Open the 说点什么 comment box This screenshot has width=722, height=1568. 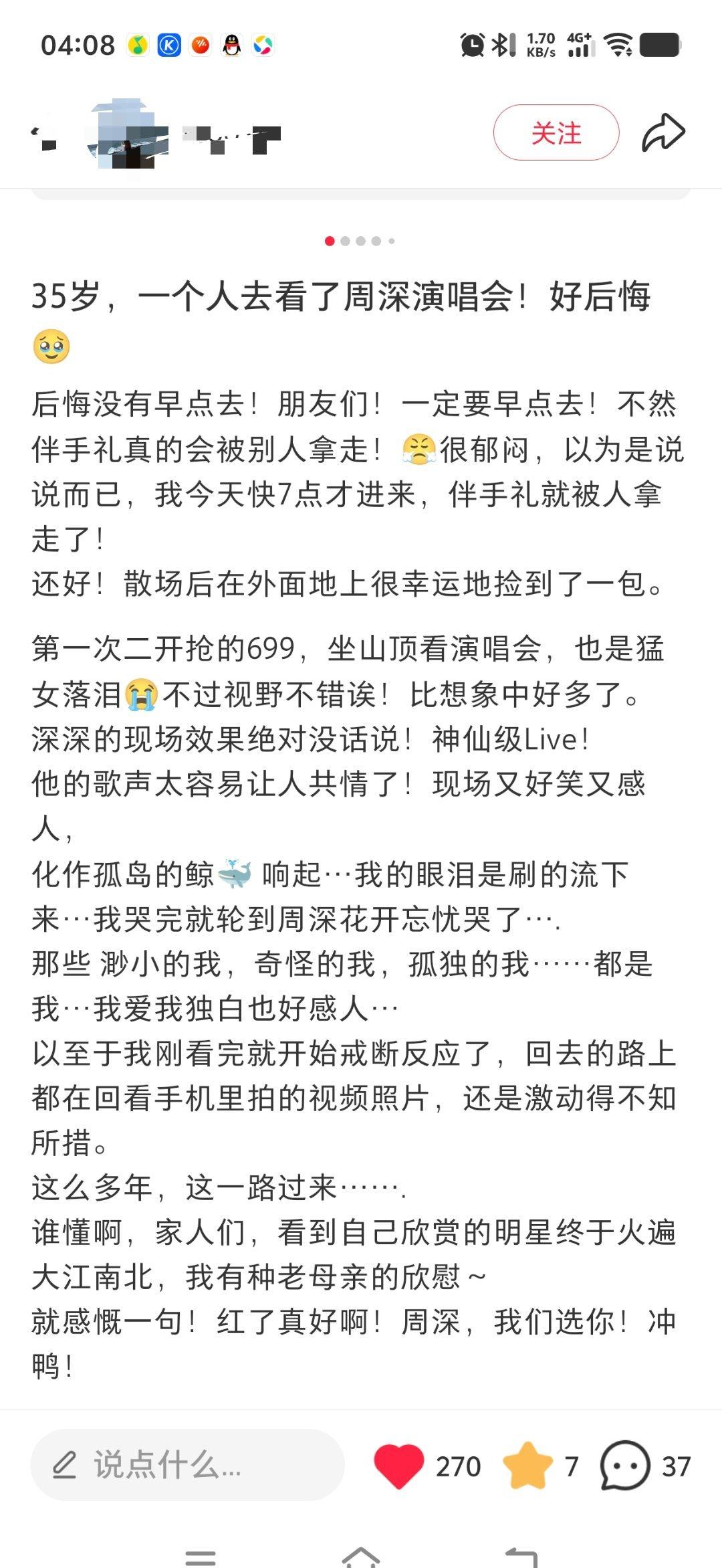[187, 1465]
